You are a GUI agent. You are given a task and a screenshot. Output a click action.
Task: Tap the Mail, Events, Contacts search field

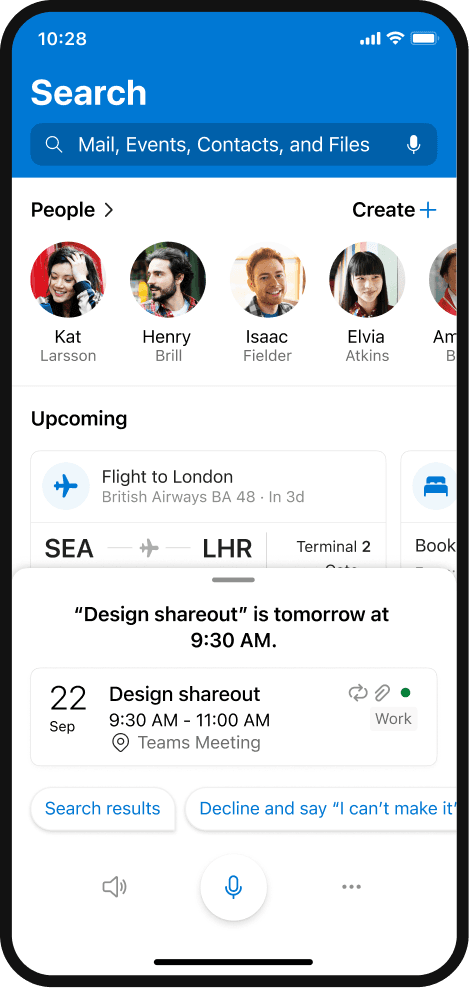233,145
